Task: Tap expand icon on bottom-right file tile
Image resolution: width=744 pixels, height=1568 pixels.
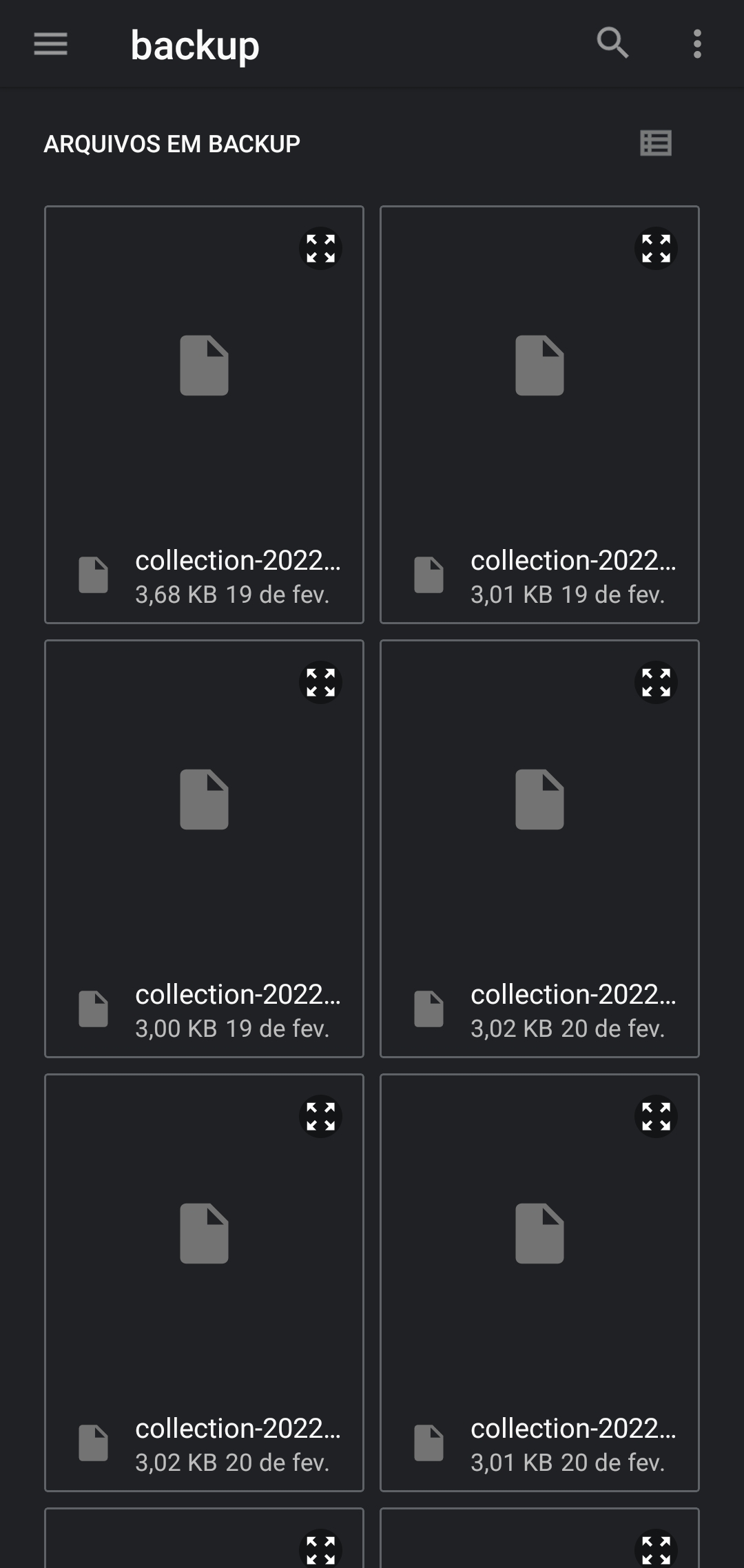Action: click(x=655, y=1117)
